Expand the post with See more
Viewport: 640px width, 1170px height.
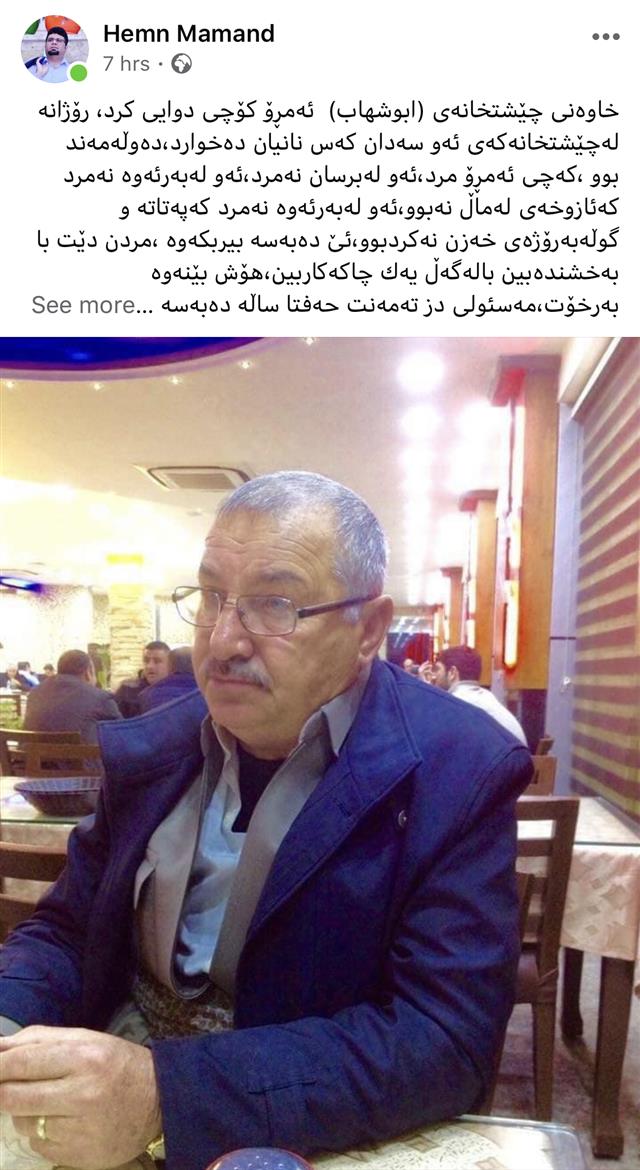(83, 305)
